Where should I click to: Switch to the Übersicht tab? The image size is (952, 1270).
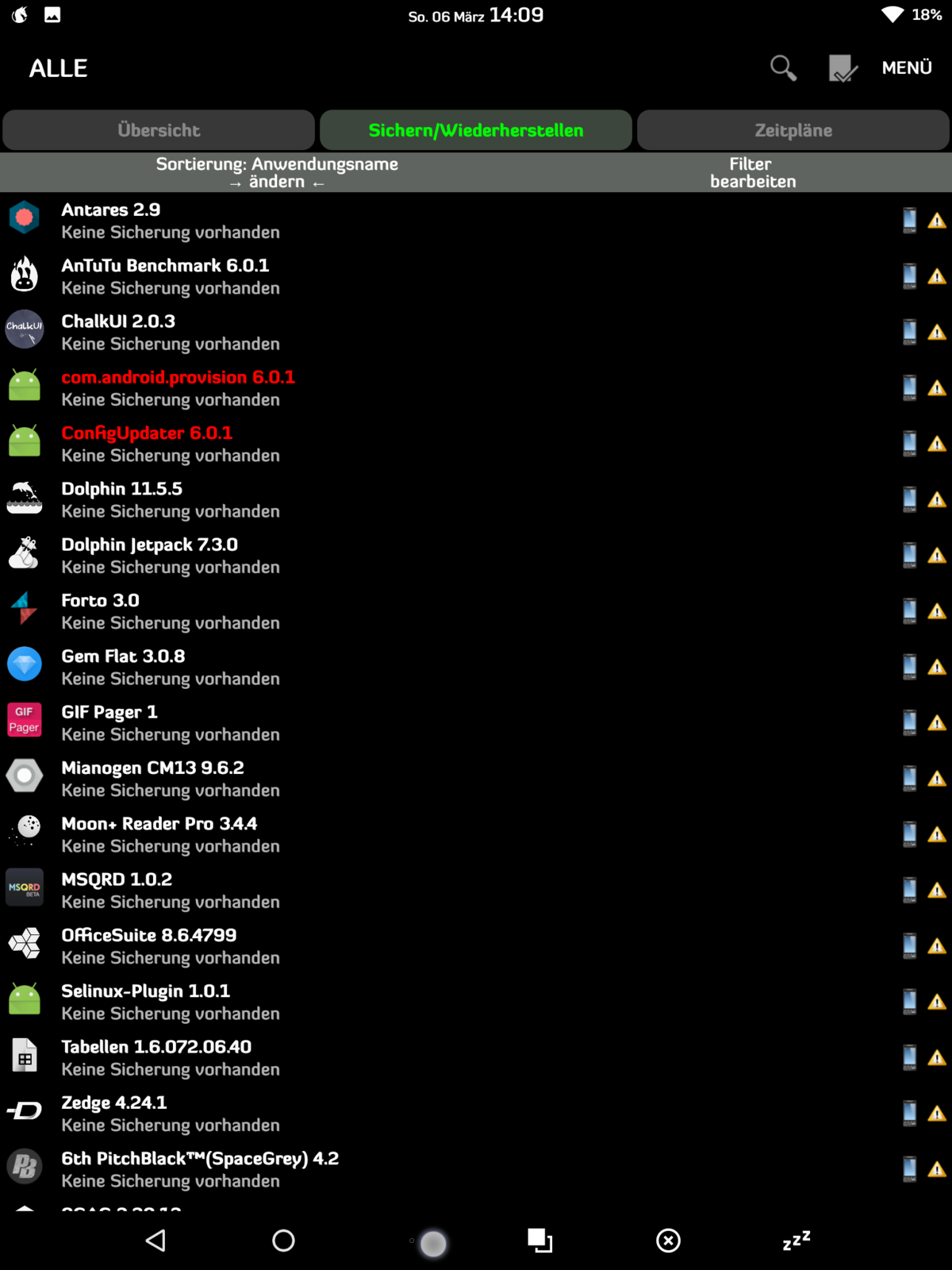159,130
